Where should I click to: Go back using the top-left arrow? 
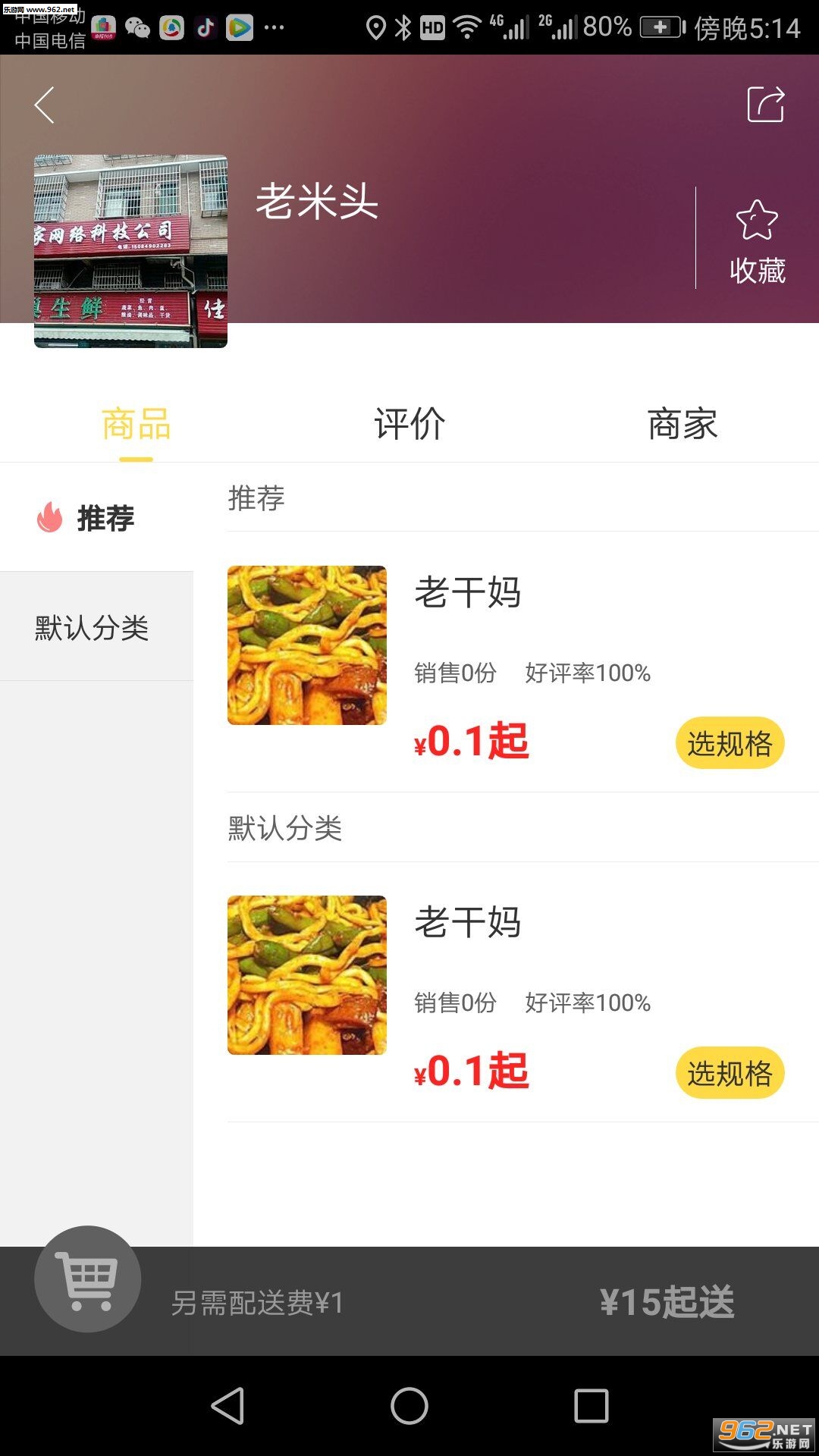click(x=45, y=105)
